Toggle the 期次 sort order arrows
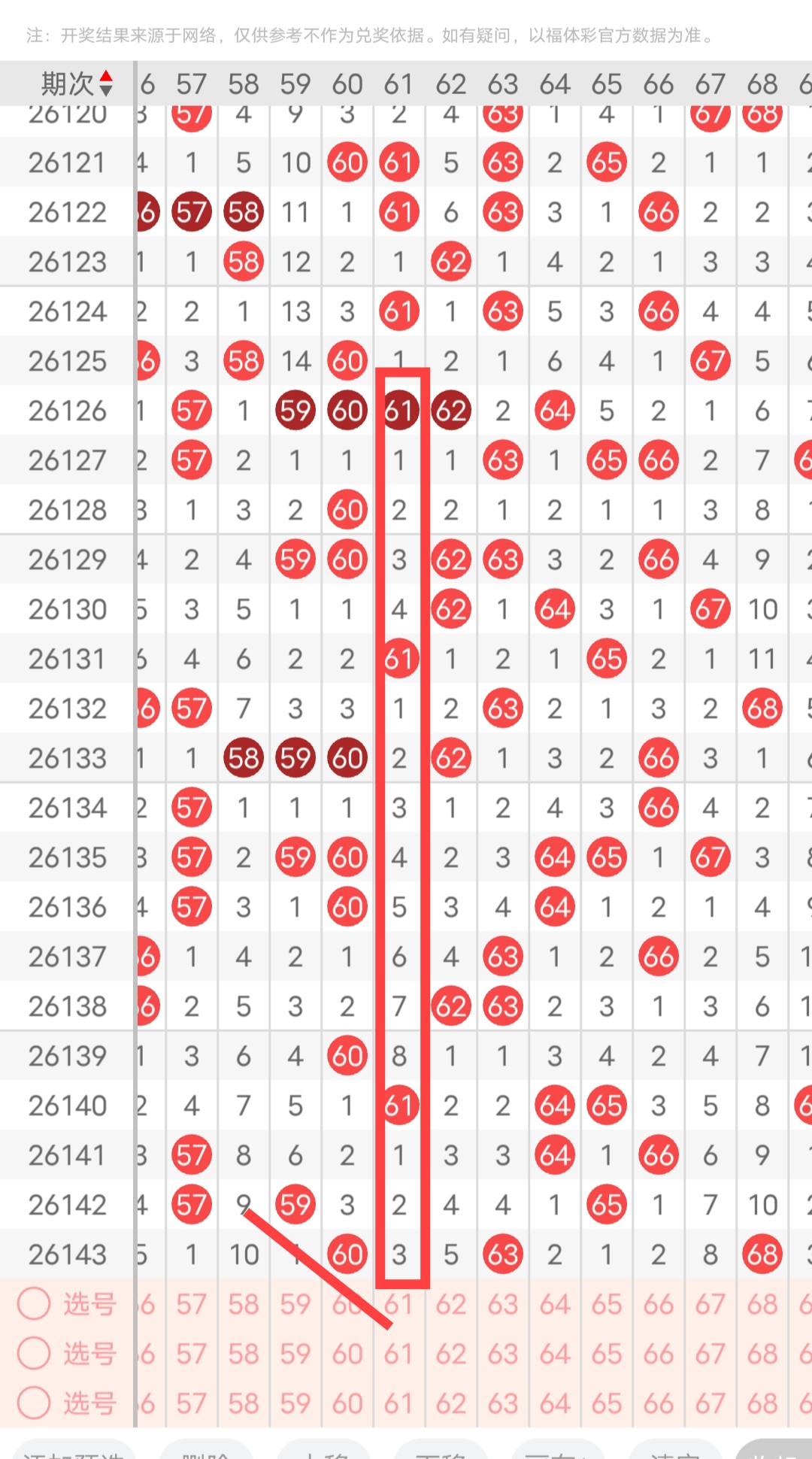This screenshot has height=1459, width=812. (x=106, y=83)
